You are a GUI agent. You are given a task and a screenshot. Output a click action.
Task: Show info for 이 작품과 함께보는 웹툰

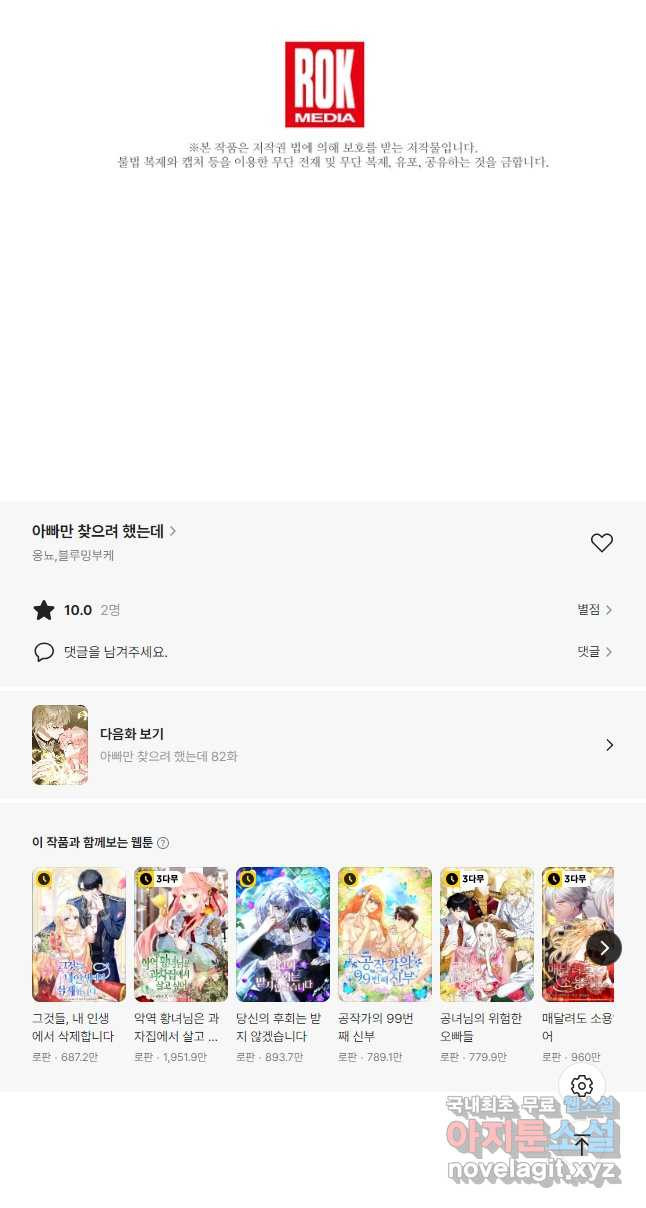click(163, 843)
